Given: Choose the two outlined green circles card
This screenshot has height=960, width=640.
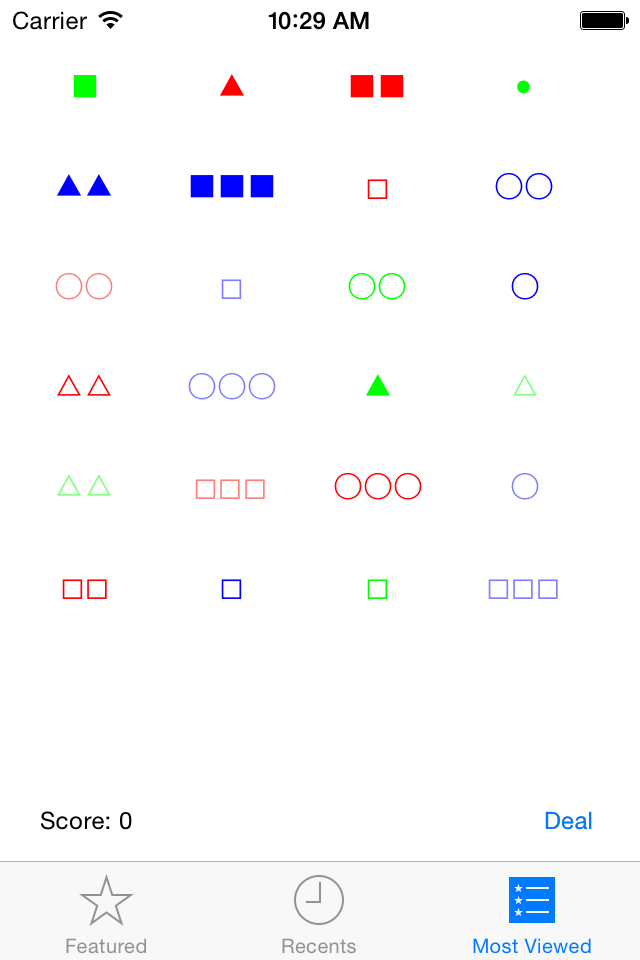Looking at the screenshot, I should click(x=377, y=287).
